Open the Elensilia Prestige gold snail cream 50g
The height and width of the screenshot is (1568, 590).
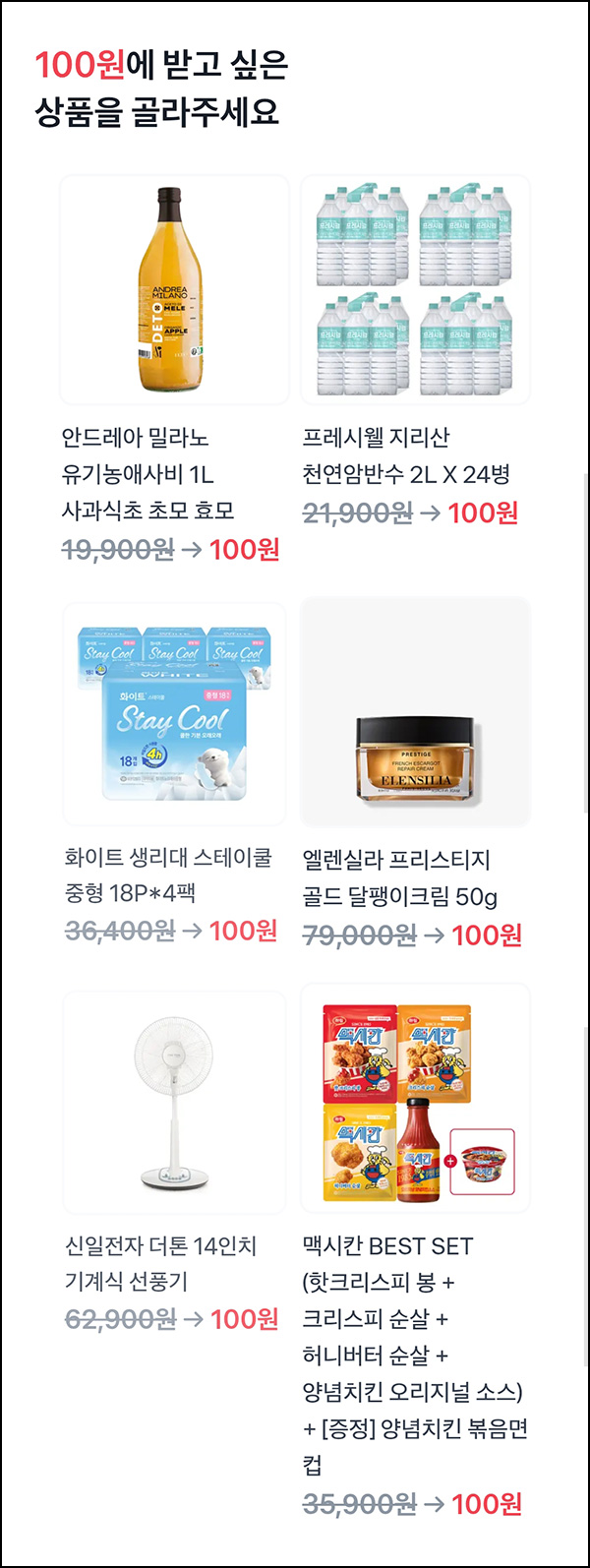click(x=415, y=715)
